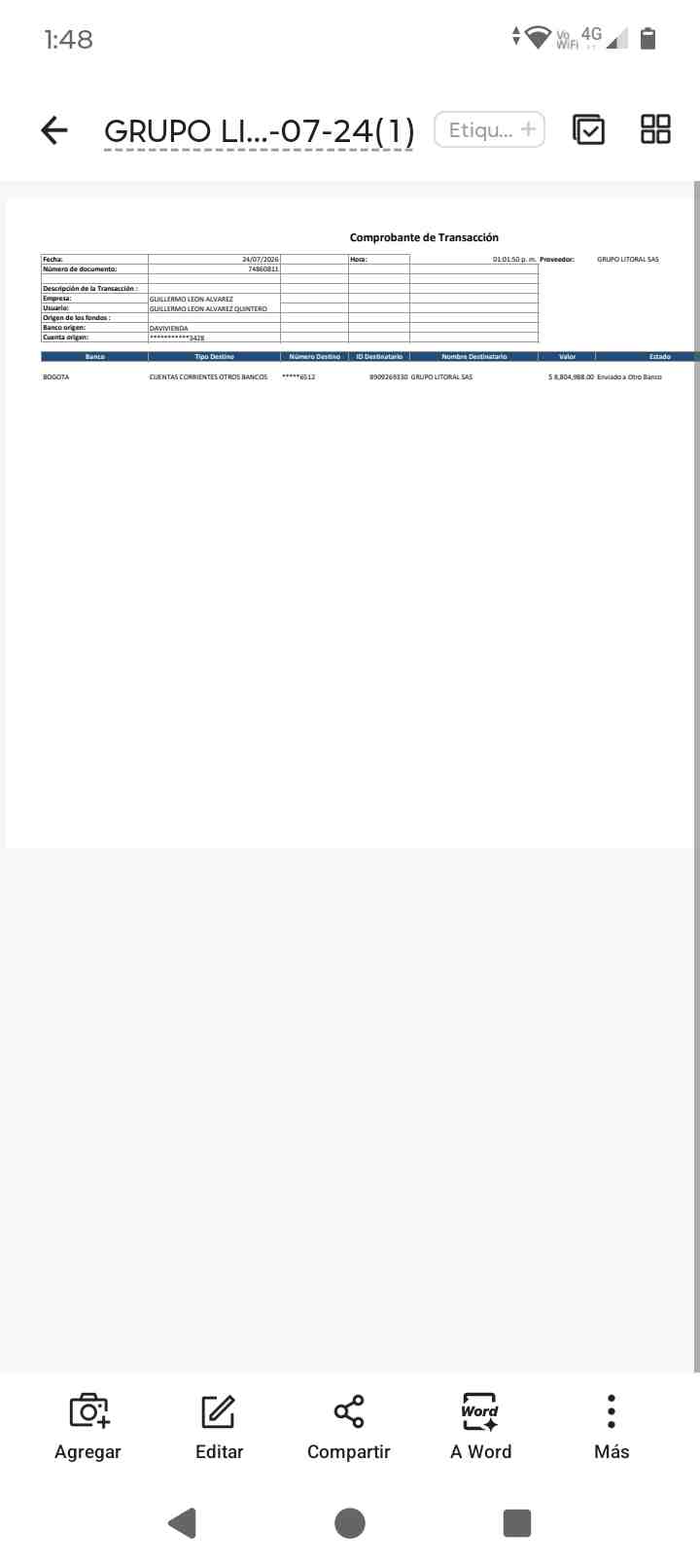Tap the system home button
Viewport: 700px width, 1568px height.
(350, 1522)
